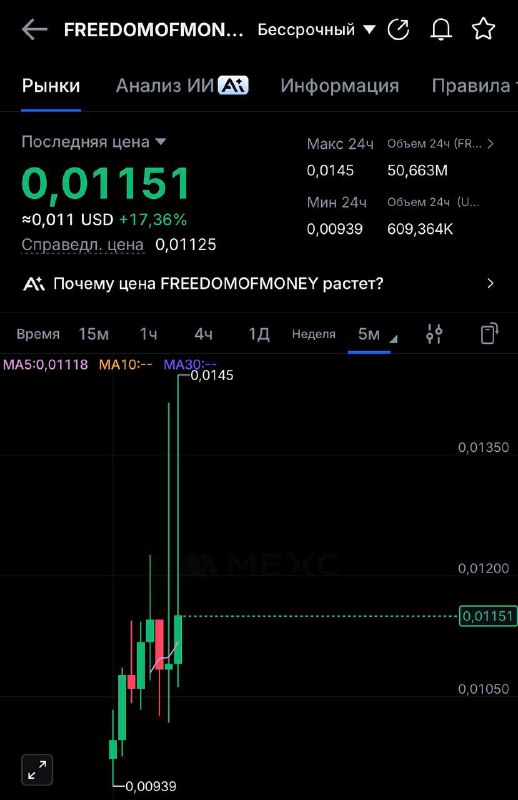518x800 pixels.
Task: Select the 1Д timeframe
Action: 259,334
